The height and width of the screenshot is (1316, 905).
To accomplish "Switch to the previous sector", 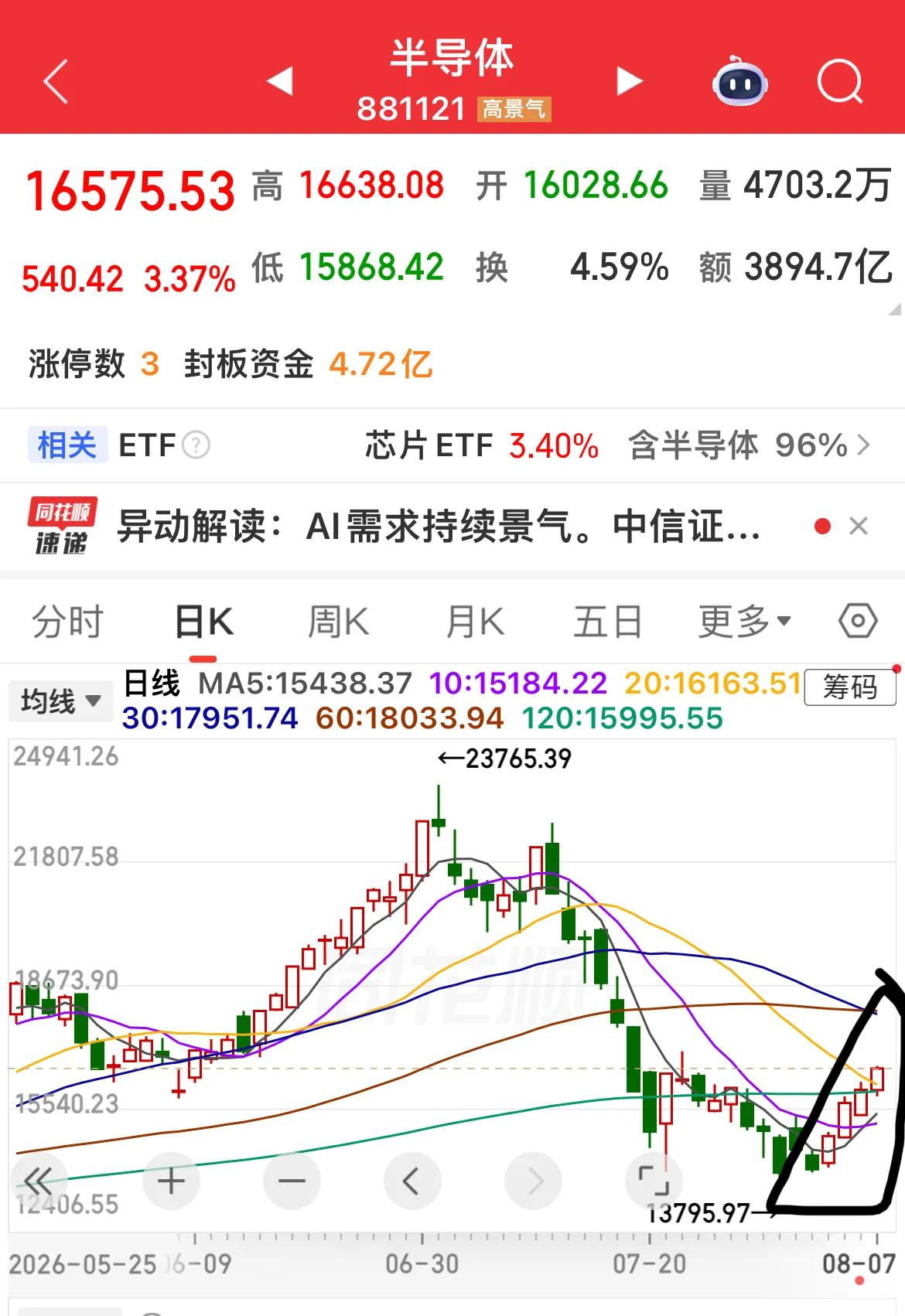I will (x=279, y=81).
